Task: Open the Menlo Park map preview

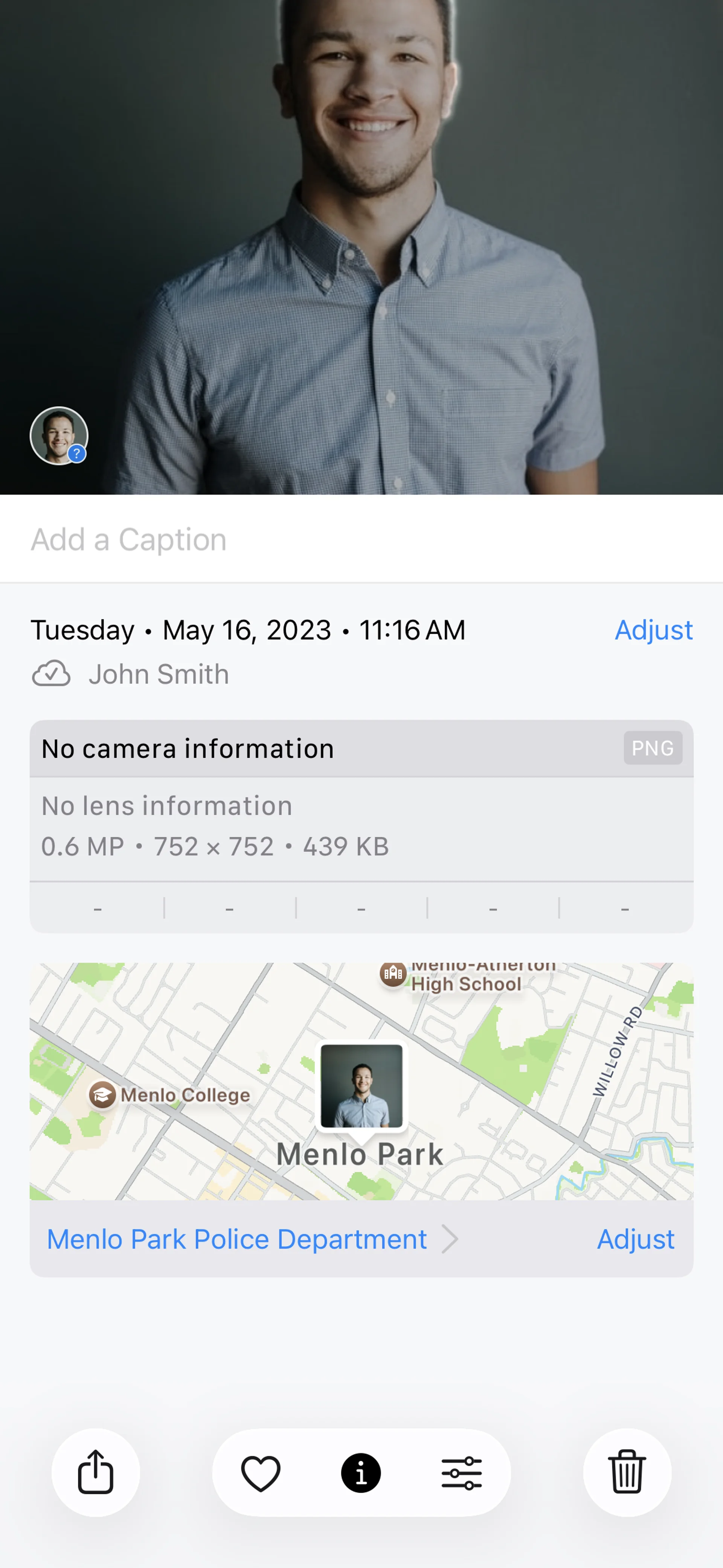Action: coord(361,1080)
